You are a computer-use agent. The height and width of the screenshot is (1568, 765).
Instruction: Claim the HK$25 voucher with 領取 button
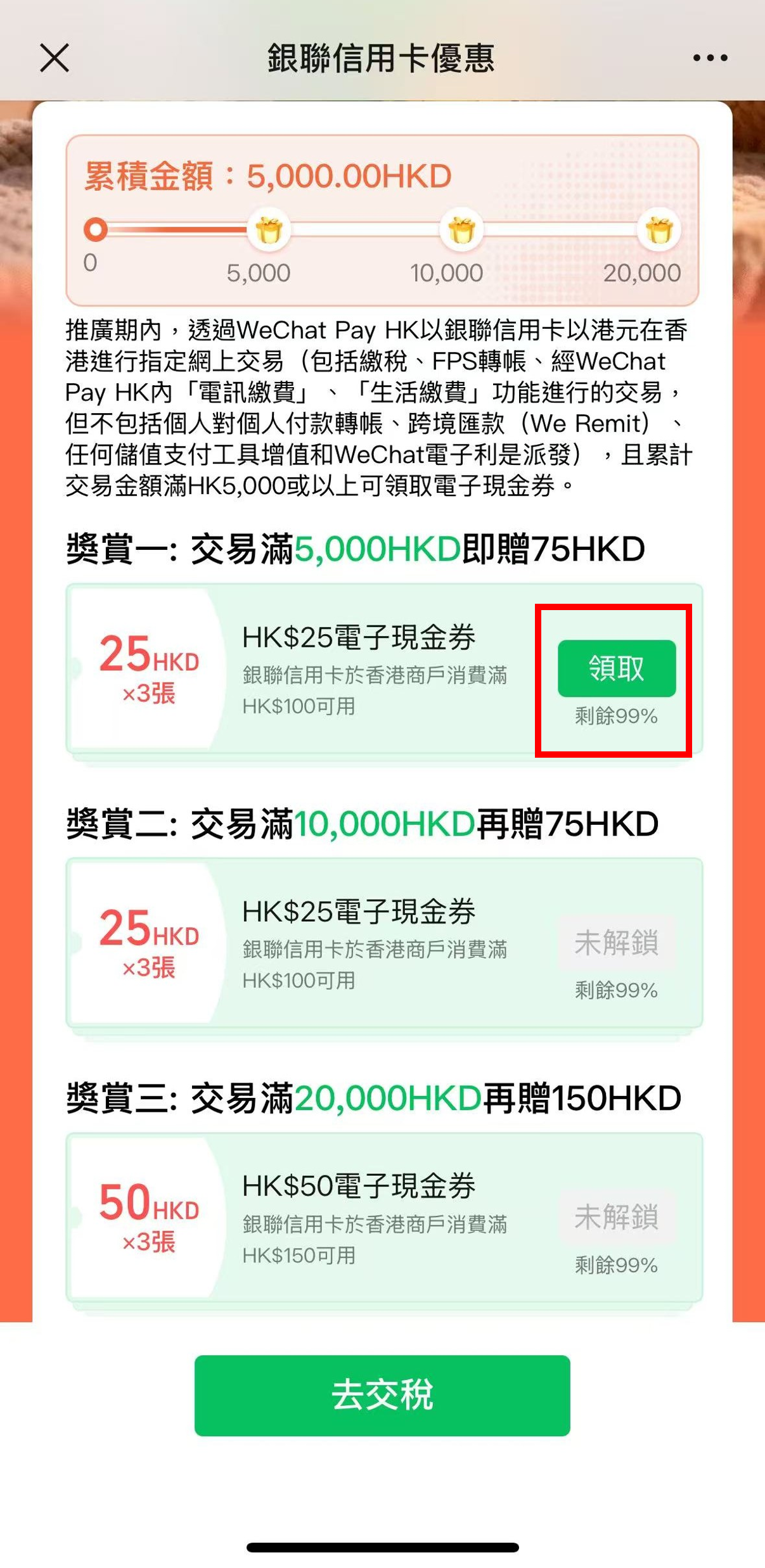click(x=616, y=668)
